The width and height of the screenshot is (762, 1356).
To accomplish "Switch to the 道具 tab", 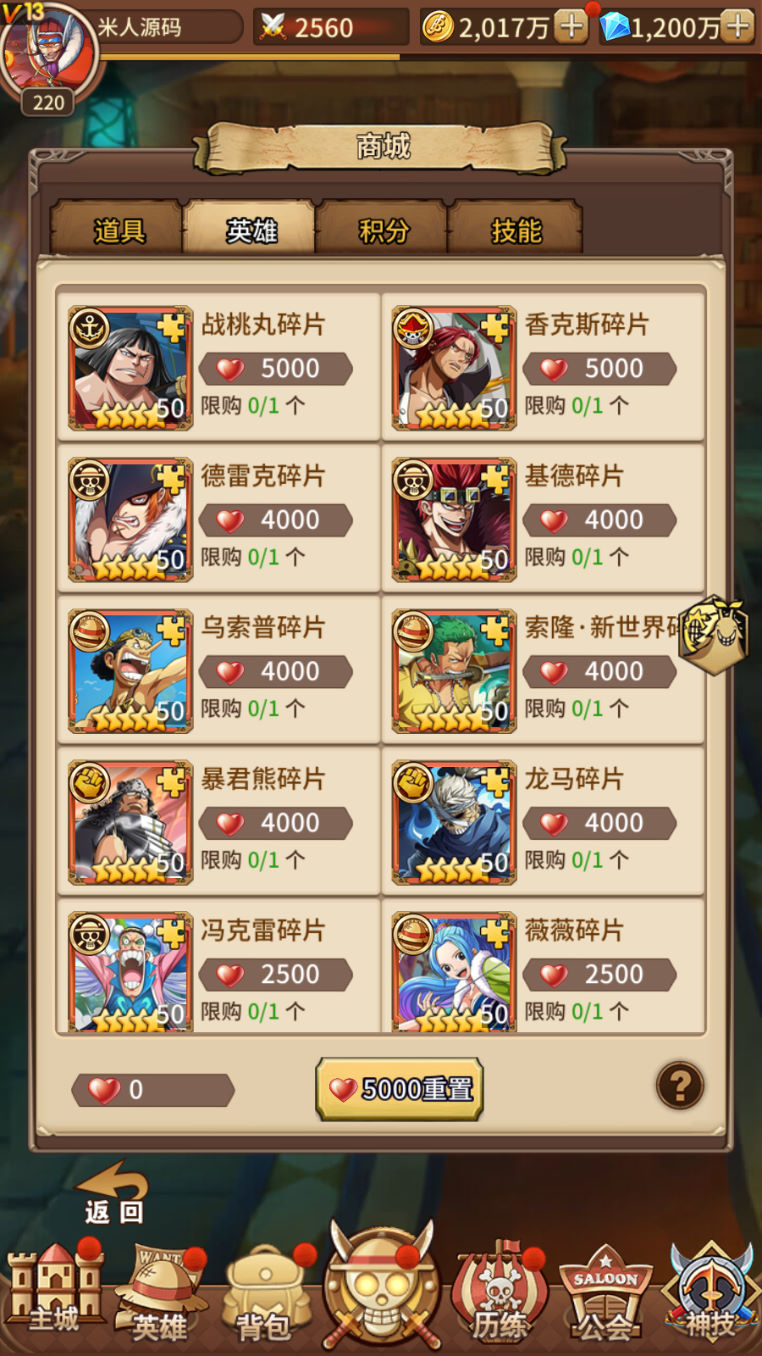I will tap(118, 229).
